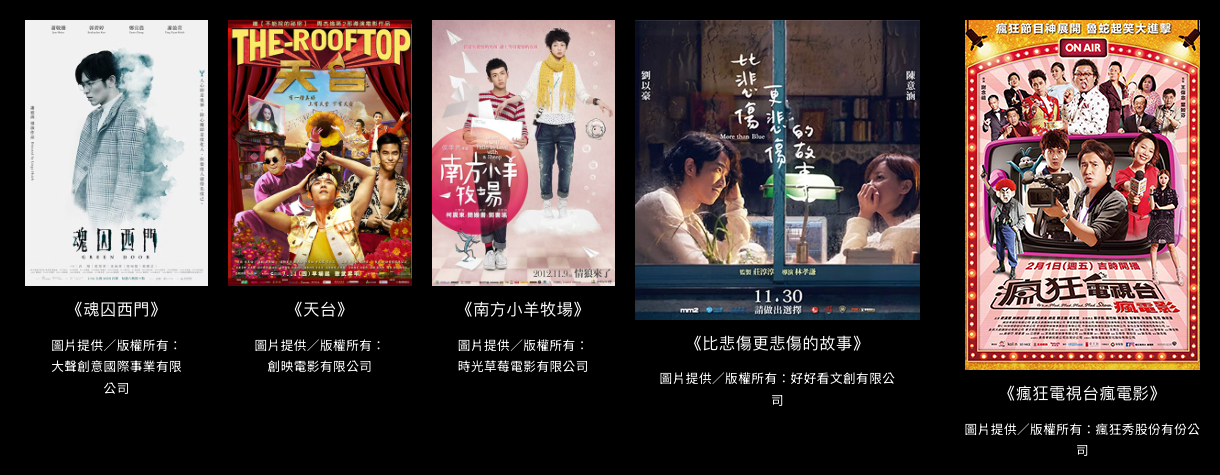Viewport: 1220px width, 475px height.
Task: View the 《天台》 The Rooftop poster
Action: tap(320, 153)
